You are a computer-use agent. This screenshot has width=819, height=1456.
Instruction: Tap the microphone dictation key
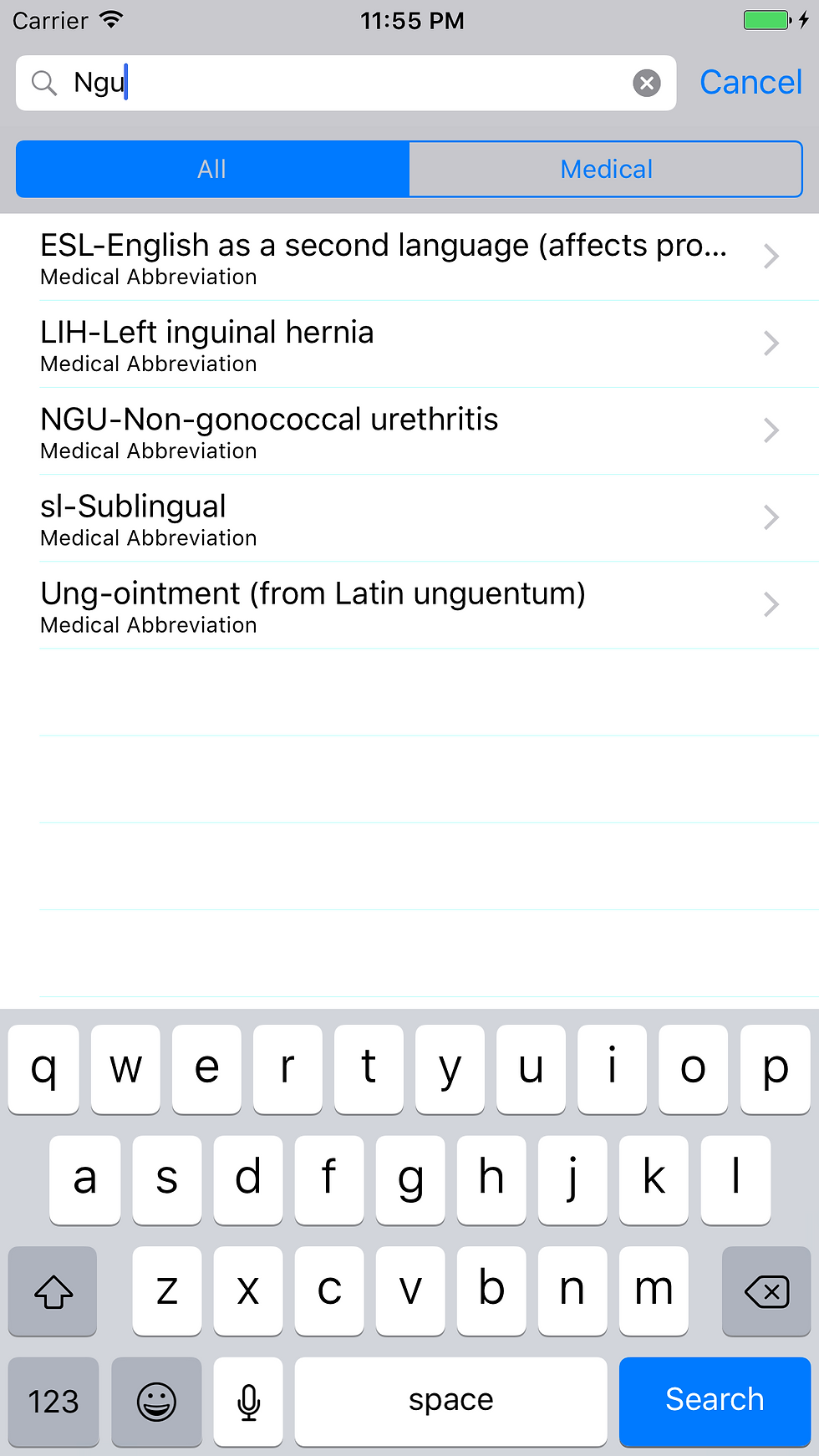pos(248,1401)
